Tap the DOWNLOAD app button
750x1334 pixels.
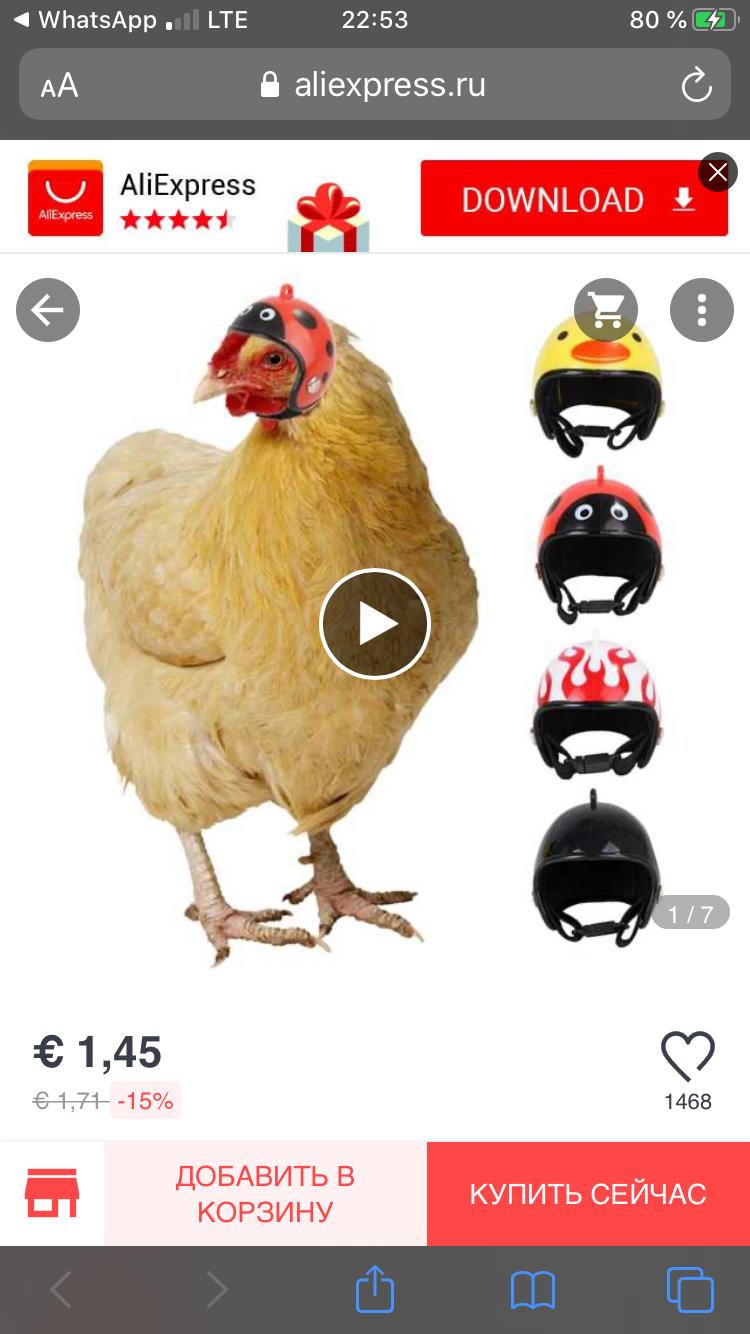pos(574,199)
